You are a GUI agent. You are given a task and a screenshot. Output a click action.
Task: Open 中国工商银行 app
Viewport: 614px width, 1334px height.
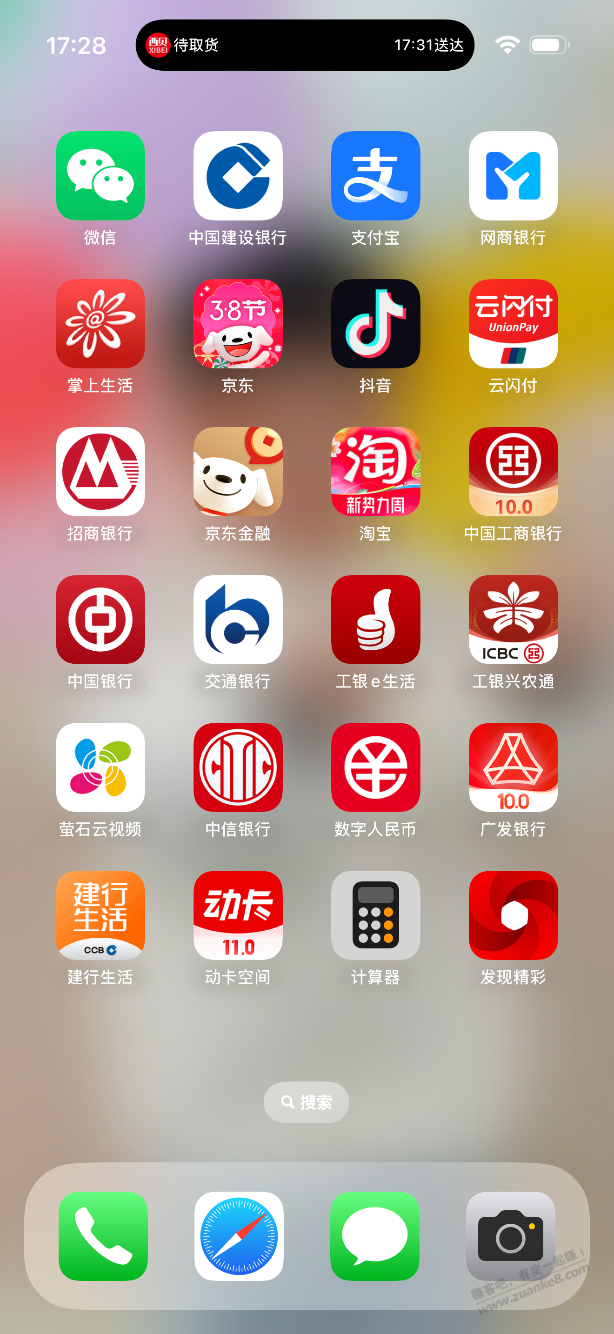click(x=513, y=472)
